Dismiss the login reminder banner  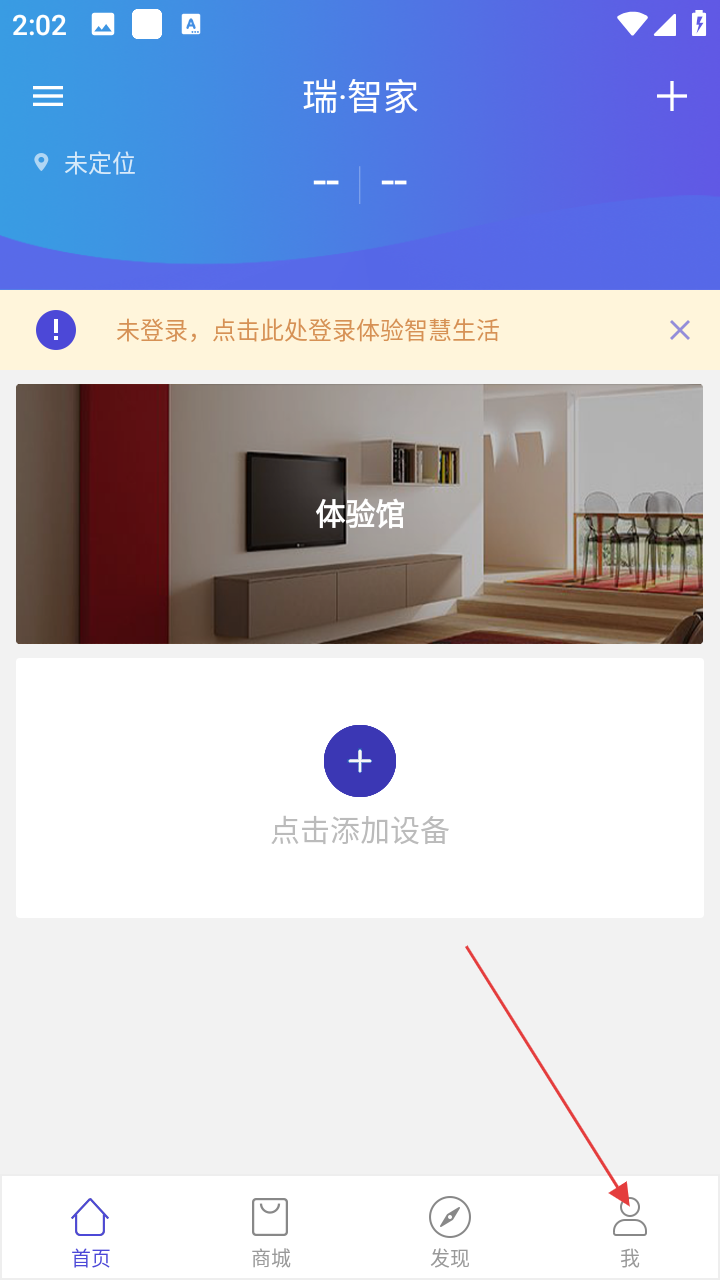pyautogui.click(x=680, y=330)
